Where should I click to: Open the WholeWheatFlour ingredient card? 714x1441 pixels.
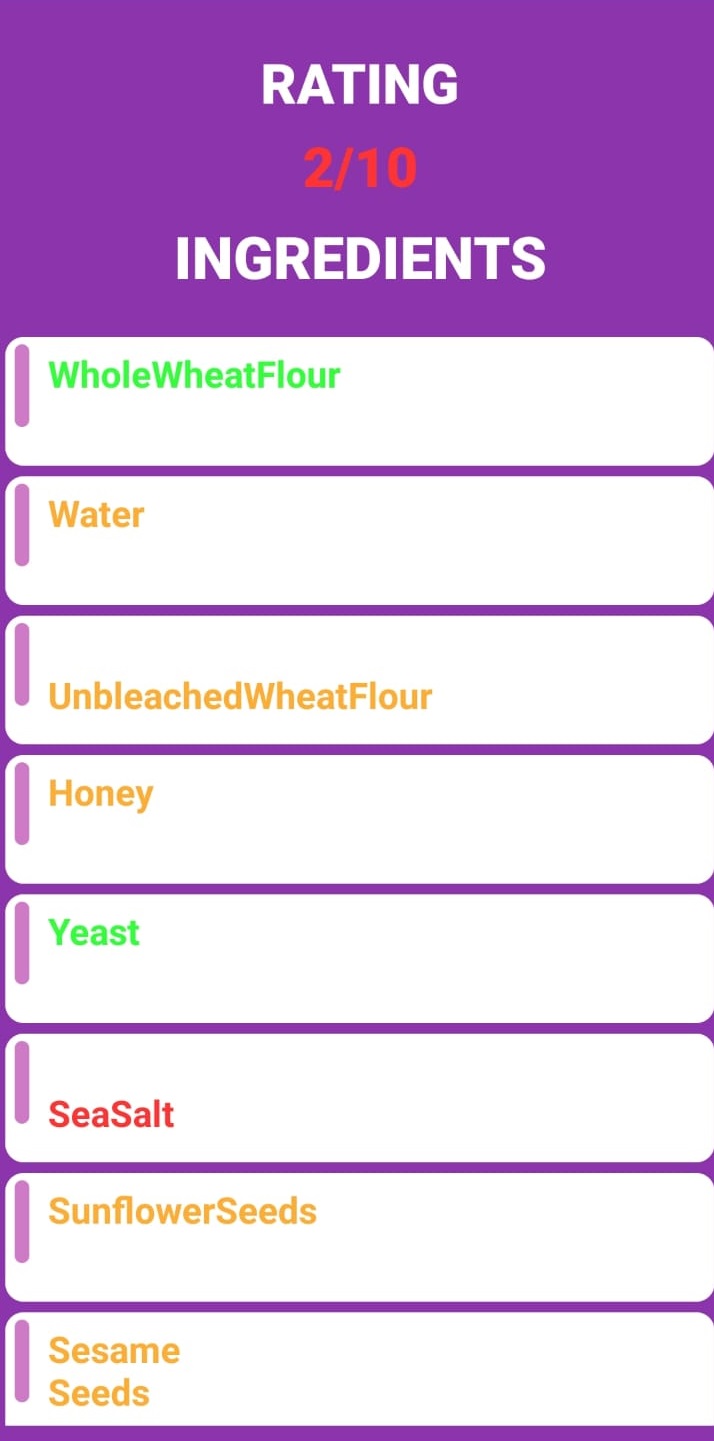pyautogui.click(x=360, y=401)
